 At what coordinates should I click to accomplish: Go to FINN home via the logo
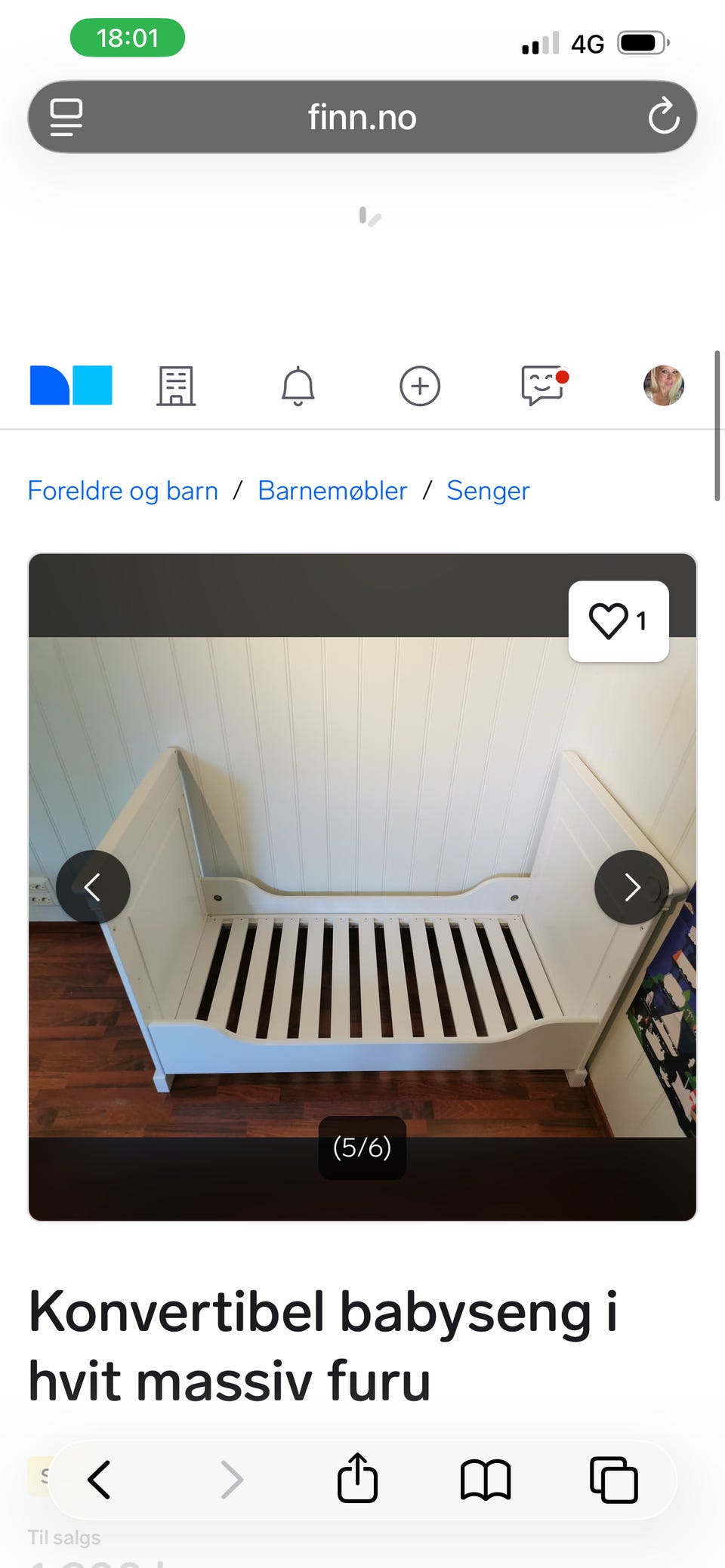coord(71,385)
